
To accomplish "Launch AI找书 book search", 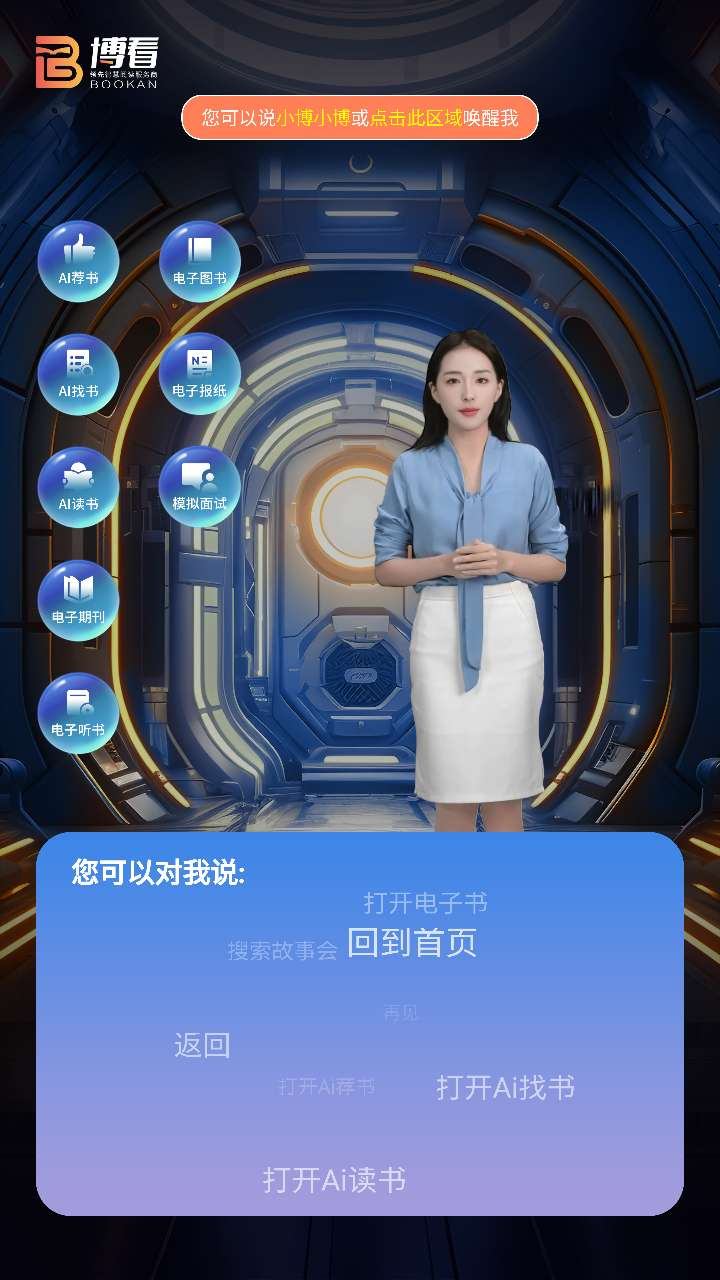I will click(78, 373).
